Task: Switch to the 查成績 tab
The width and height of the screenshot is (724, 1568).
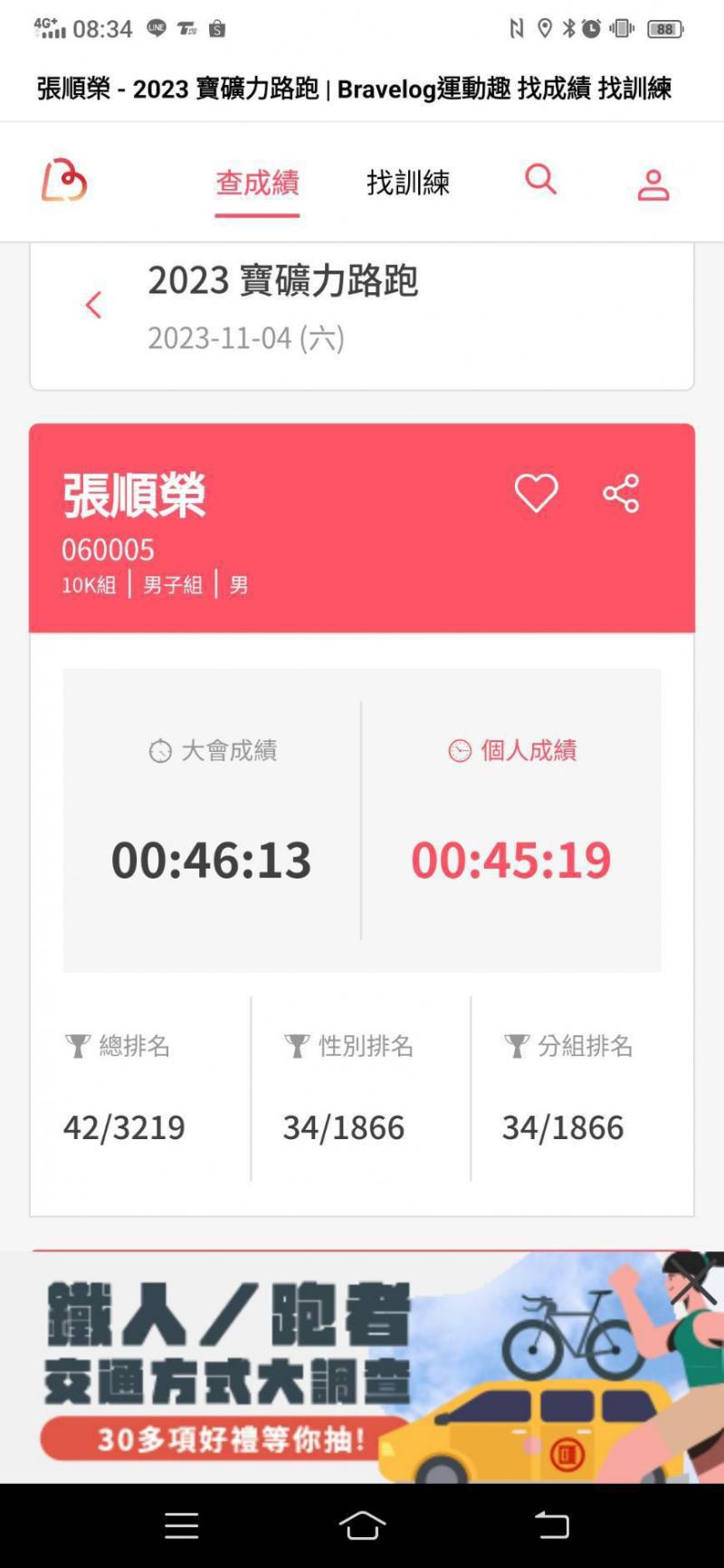Action: tap(257, 183)
